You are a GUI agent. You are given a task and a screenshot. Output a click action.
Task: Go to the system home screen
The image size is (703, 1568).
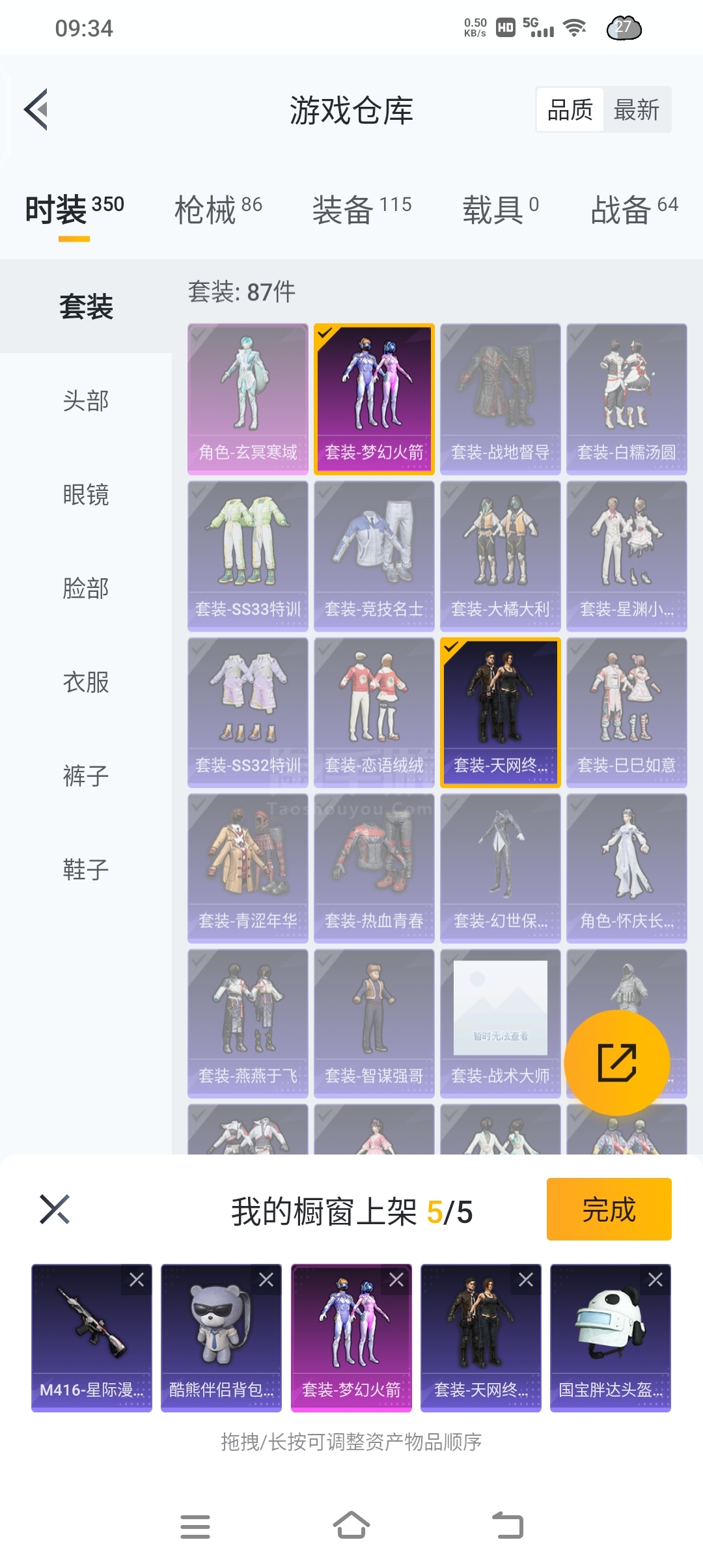pos(351,1526)
